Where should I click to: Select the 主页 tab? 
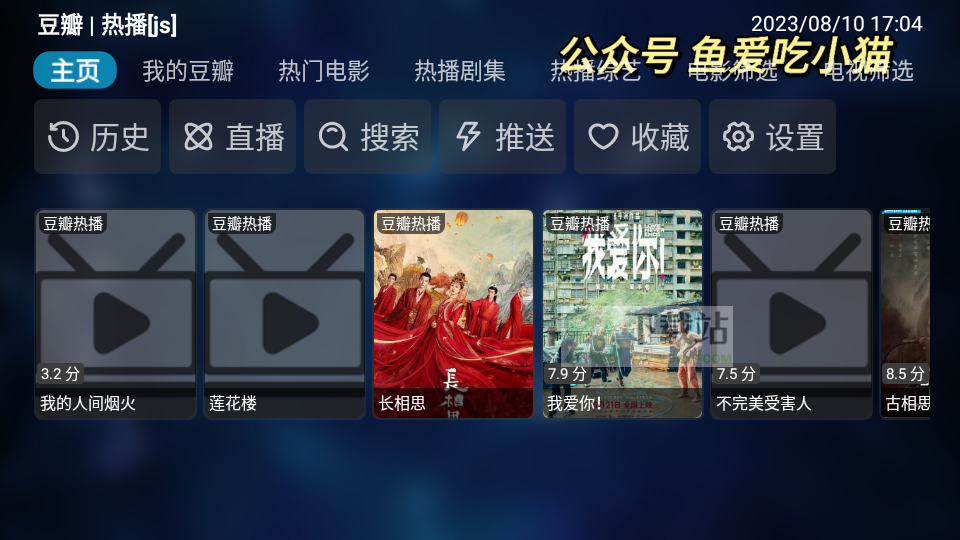pyautogui.click(x=75, y=71)
